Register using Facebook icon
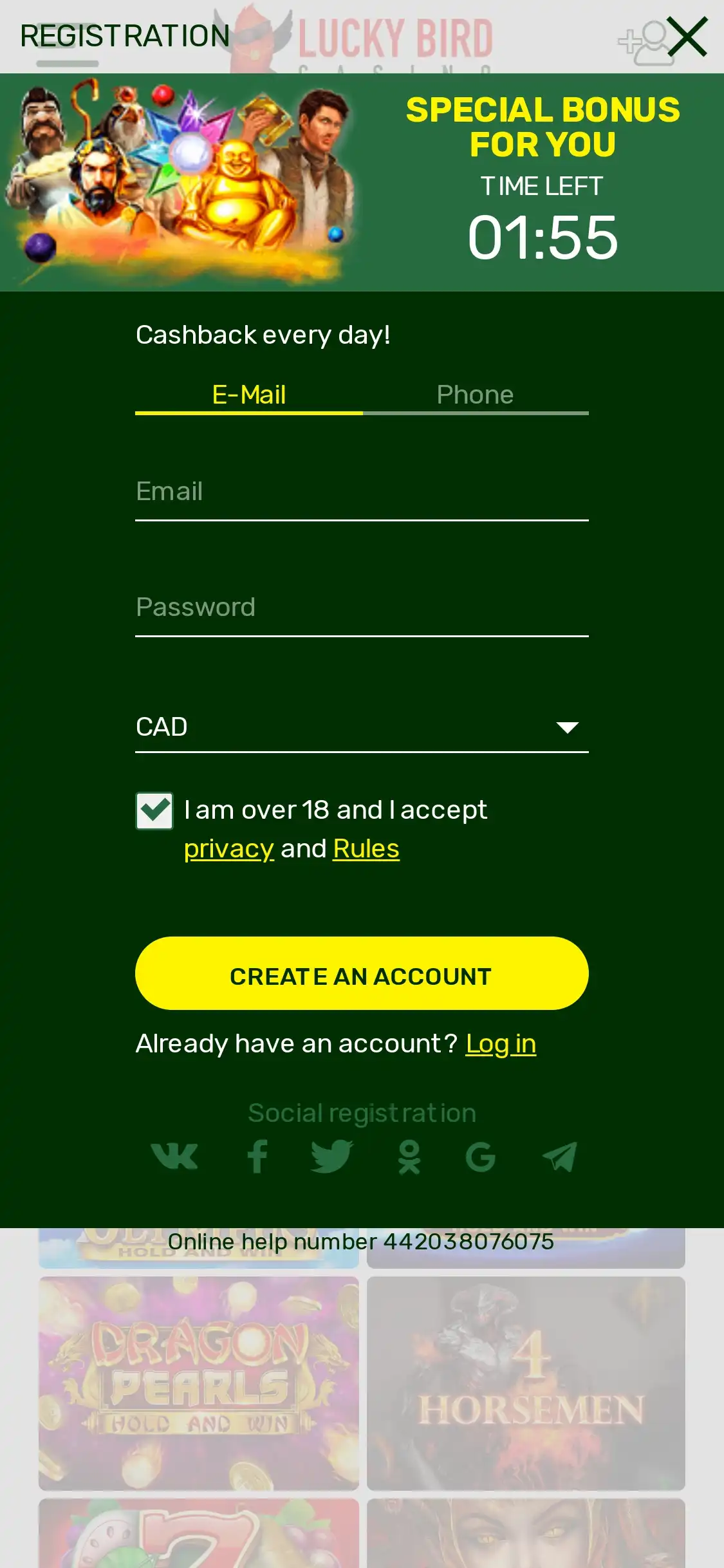This screenshot has height=1568, width=724. coord(257,1157)
